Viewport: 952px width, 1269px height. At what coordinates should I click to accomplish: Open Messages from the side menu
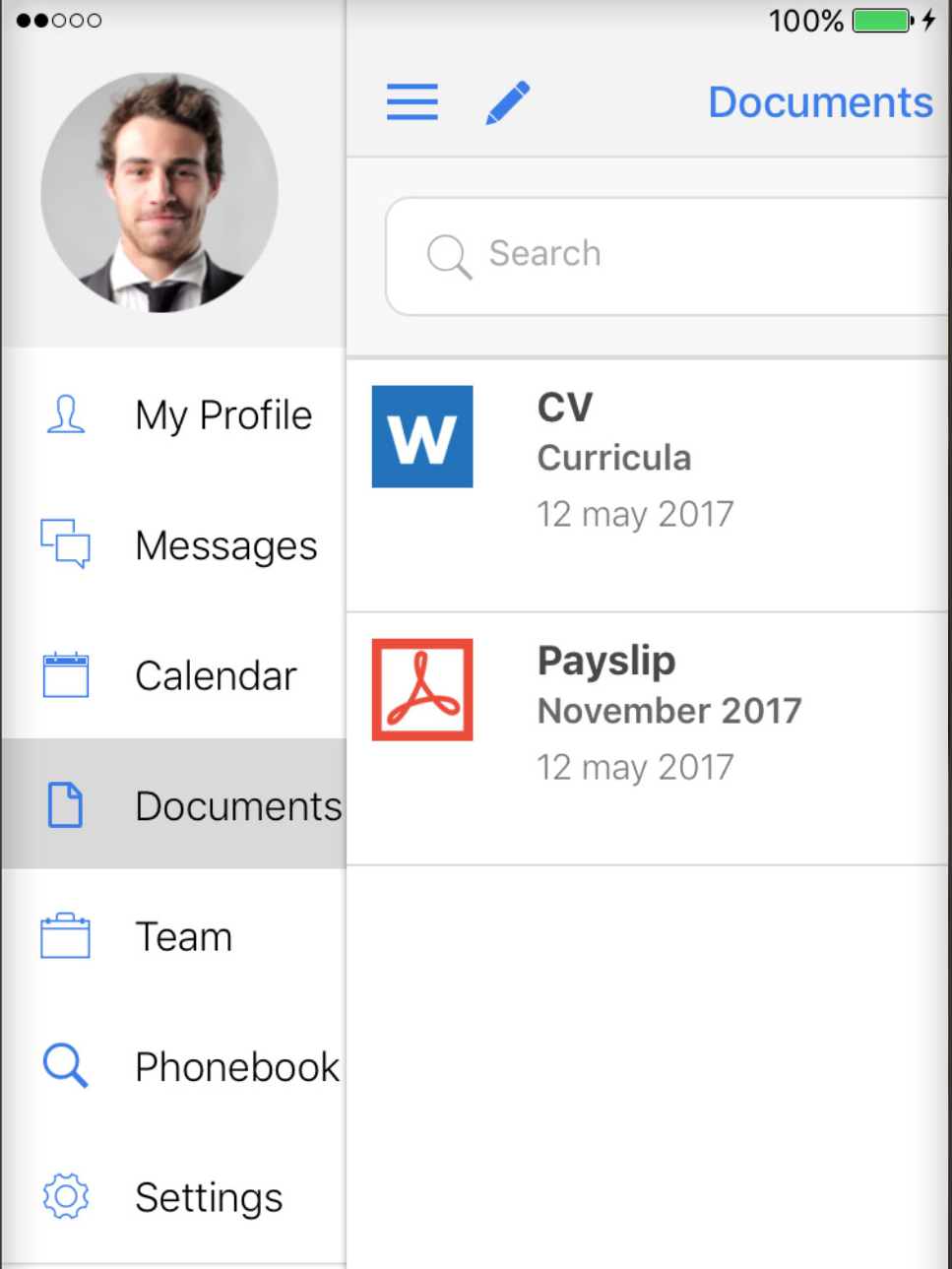tap(175, 545)
